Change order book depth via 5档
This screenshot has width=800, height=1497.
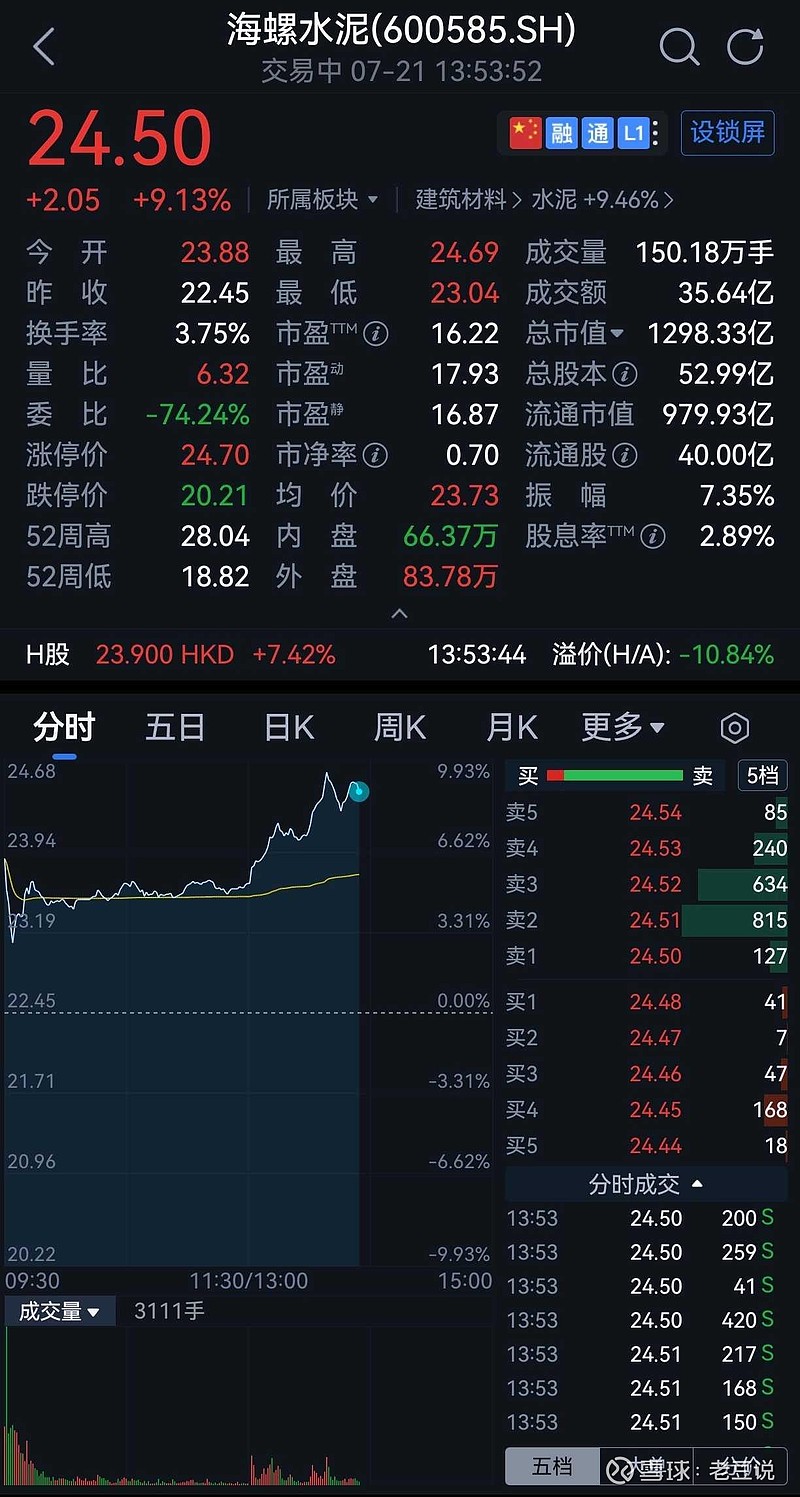(763, 775)
